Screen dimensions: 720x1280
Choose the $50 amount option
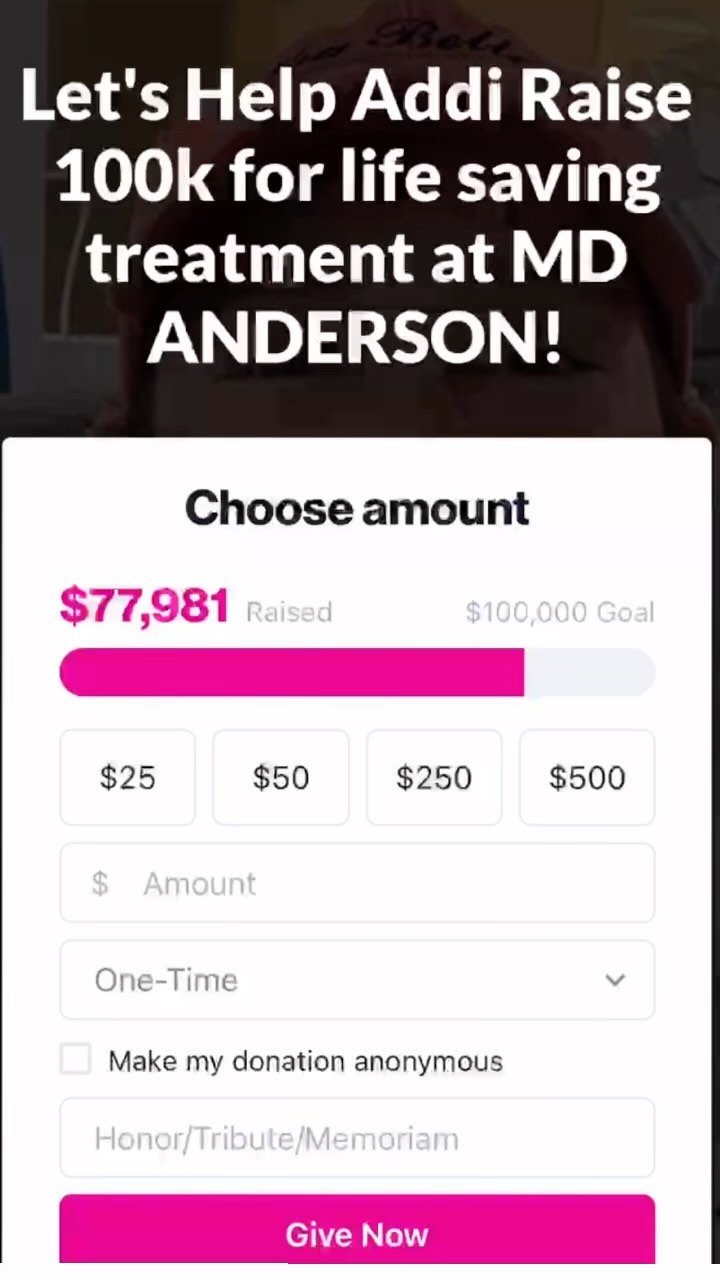coord(281,777)
